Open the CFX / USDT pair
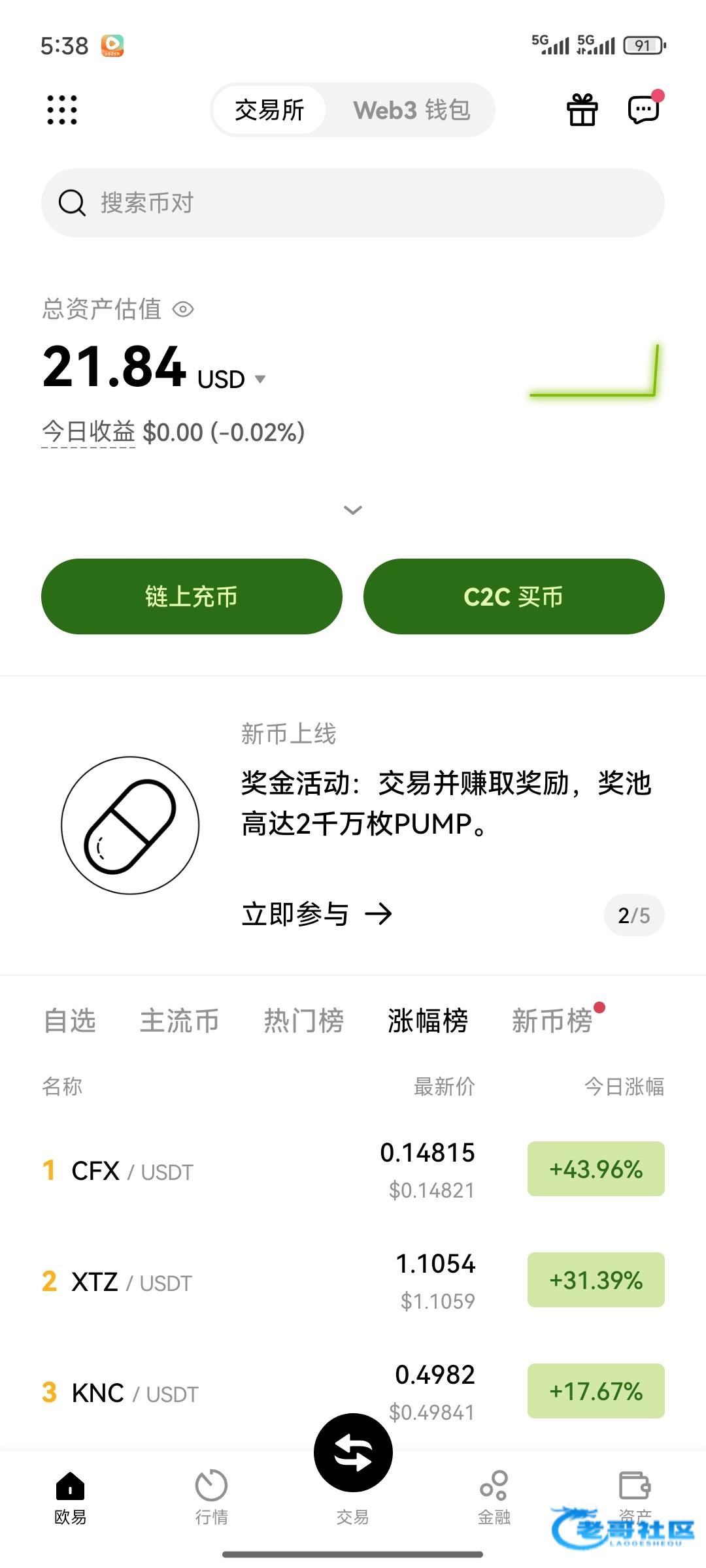Image resolution: width=706 pixels, height=1568 pixels. [x=353, y=1170]
